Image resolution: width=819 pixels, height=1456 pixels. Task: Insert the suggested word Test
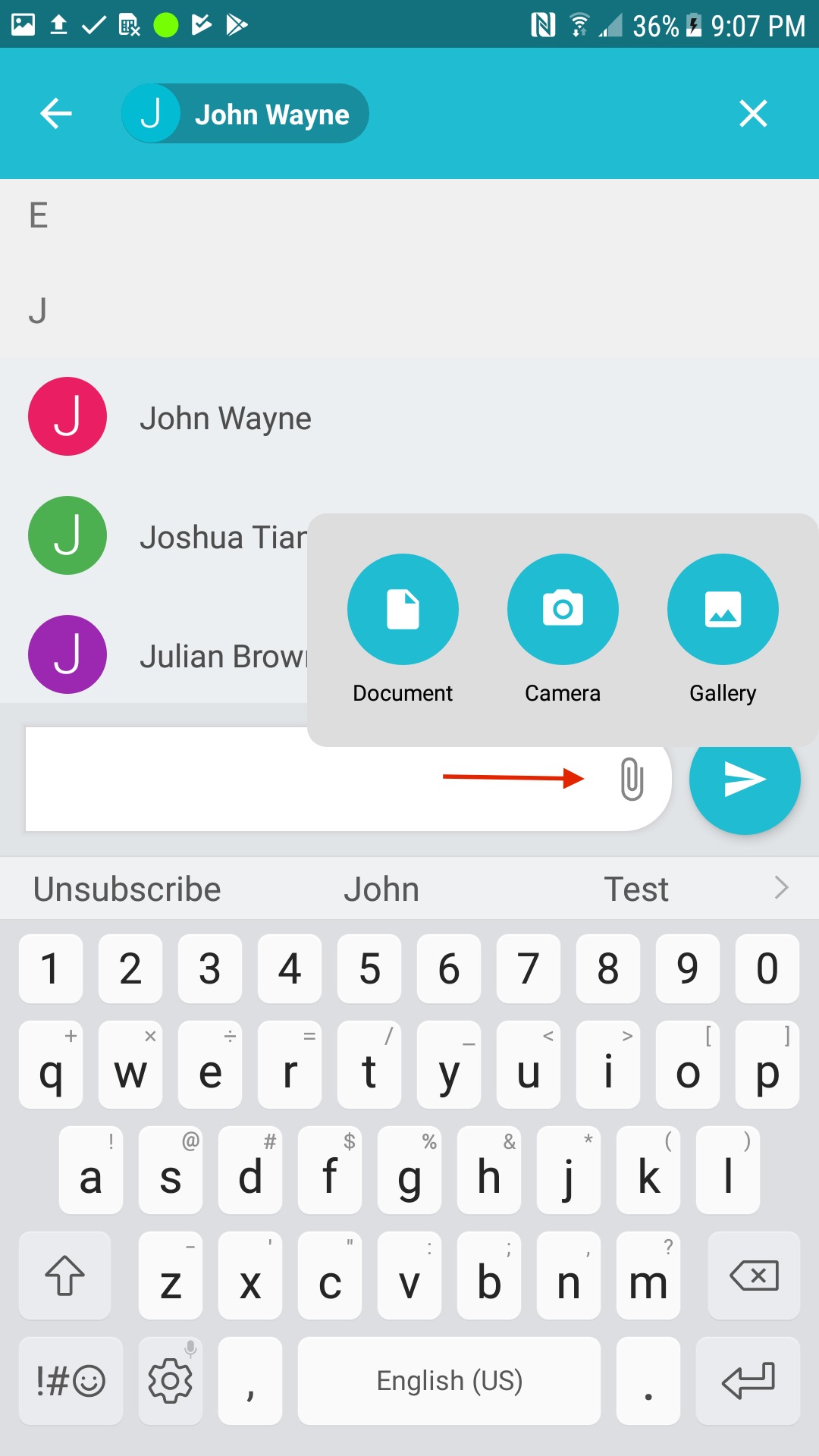[635, 889]
